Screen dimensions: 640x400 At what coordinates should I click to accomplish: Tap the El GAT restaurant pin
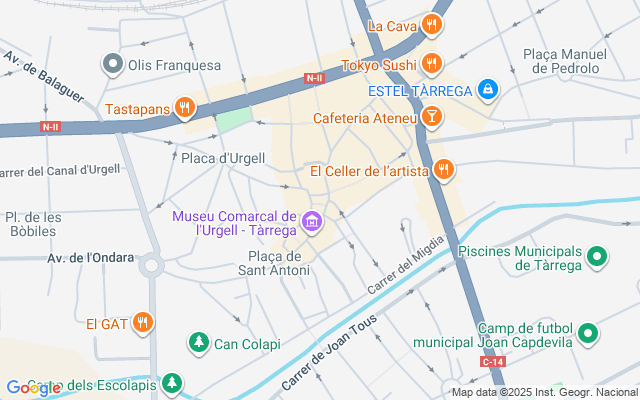point(142,322)
